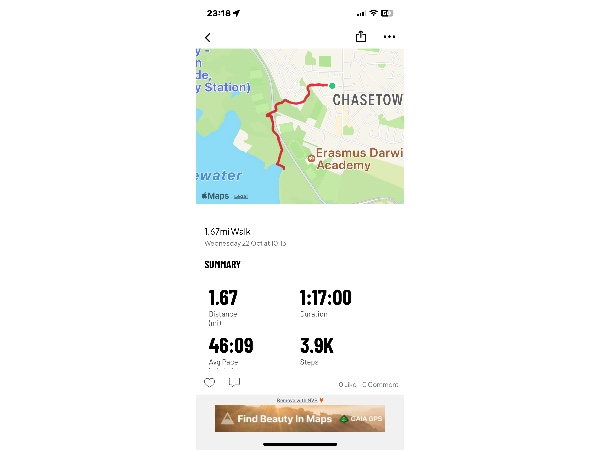Open the Find Beauty In Maps banner
600x450 pixels.
[300, 418]
